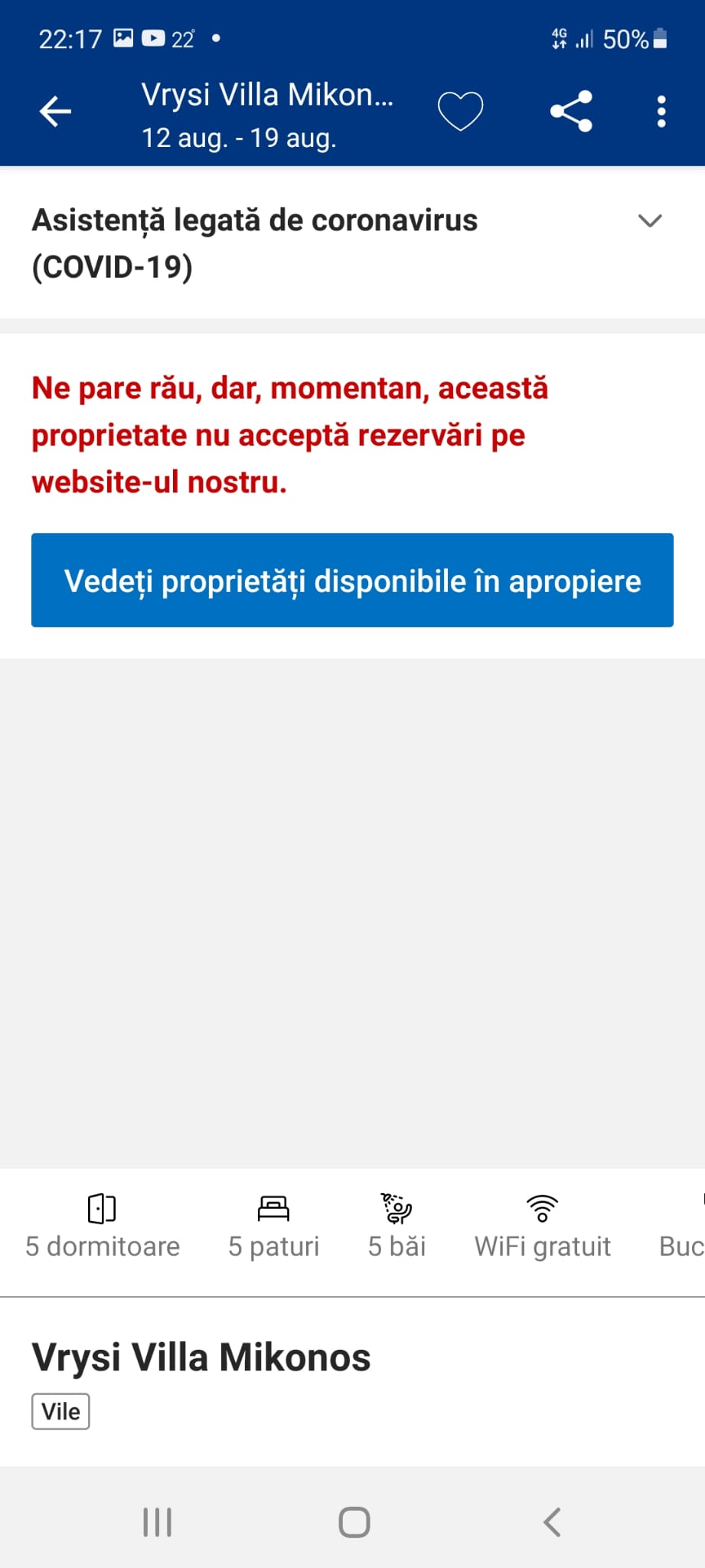Image resolution: width=705 pixels, height=1568 pixels.
Task: Open recent apps from navigation bar
Action: click(157, 1522)
